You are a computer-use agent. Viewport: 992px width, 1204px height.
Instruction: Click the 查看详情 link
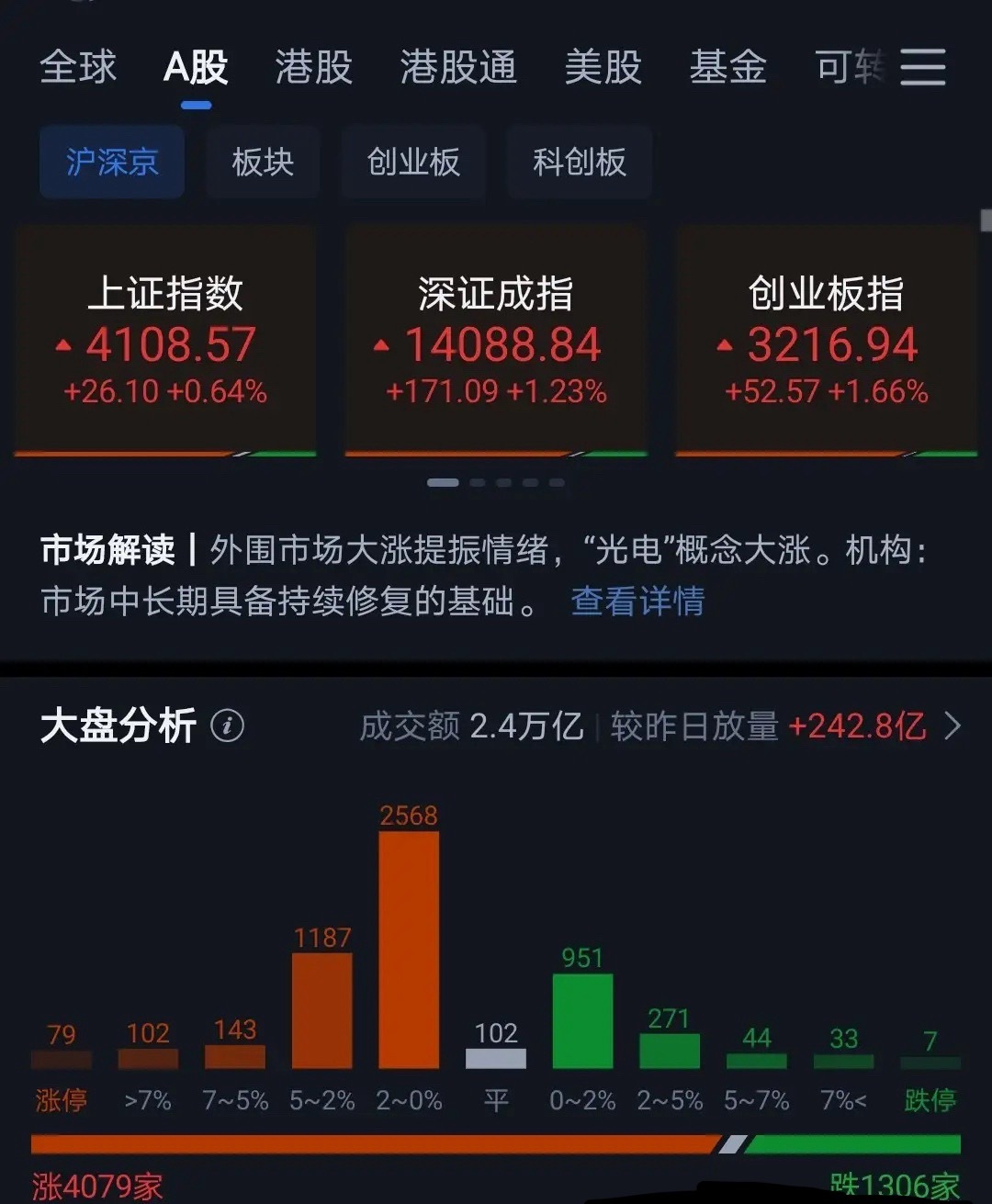(637, 602)
